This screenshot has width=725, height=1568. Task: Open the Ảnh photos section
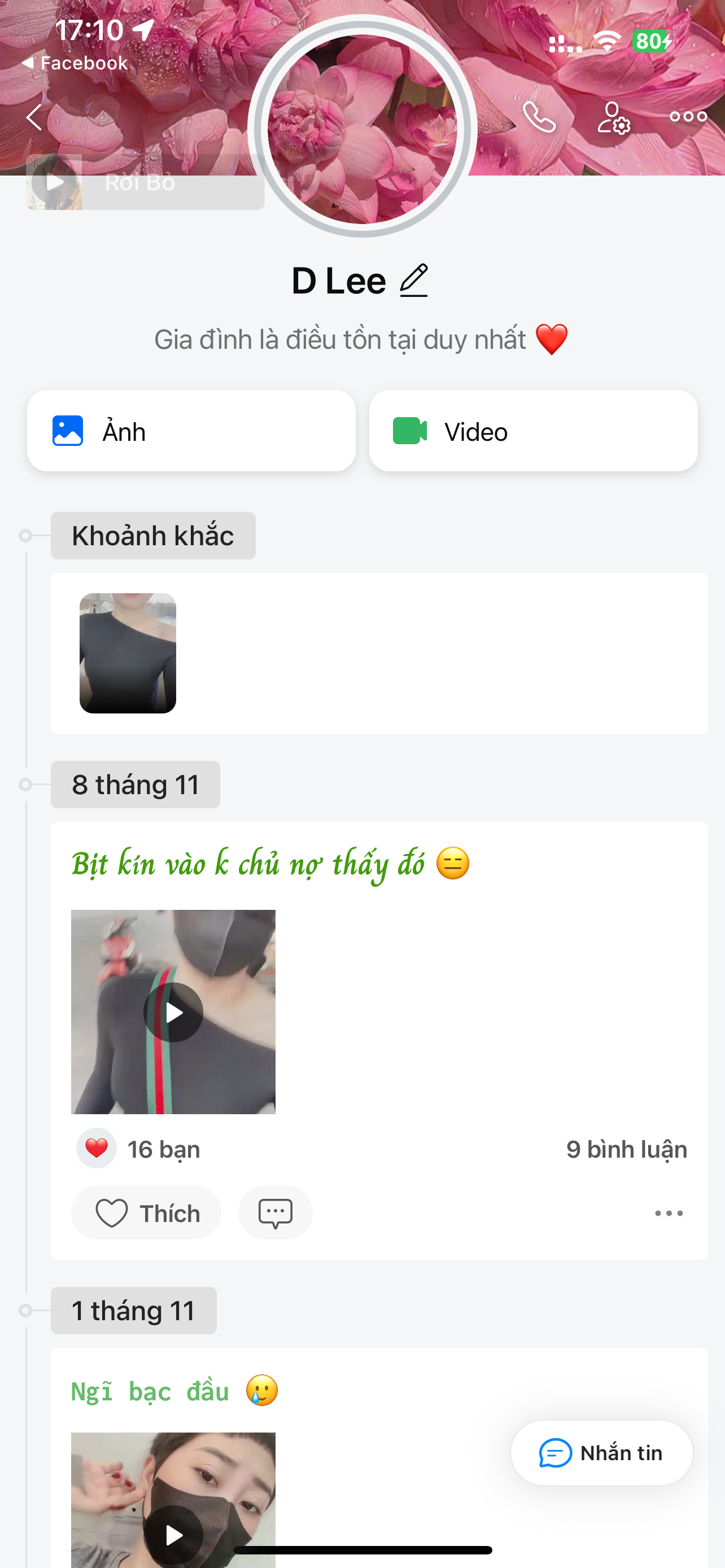tap(191, 431)
